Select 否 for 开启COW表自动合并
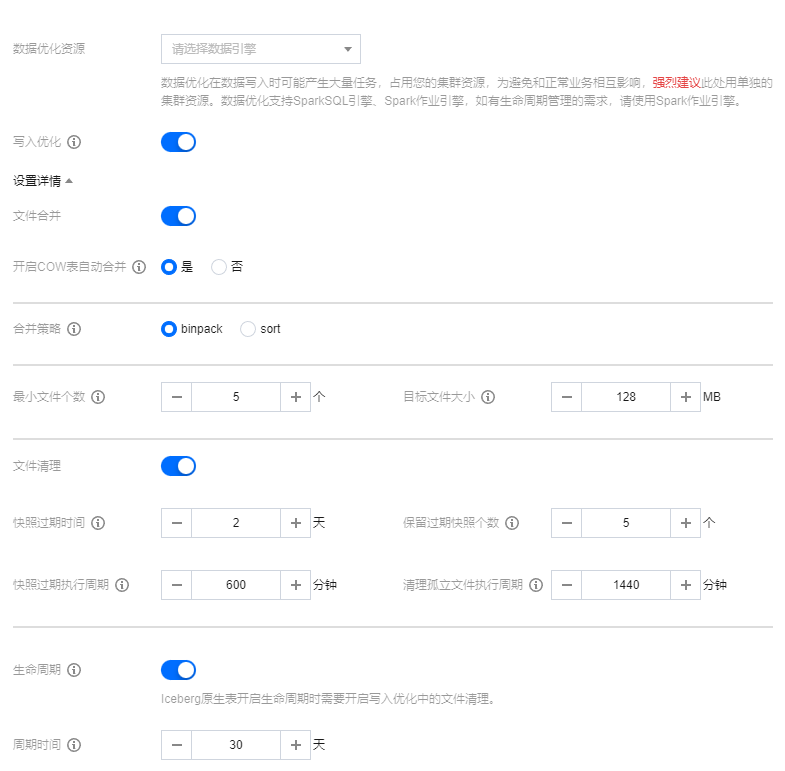785x771 pixels. coord(219,267)
